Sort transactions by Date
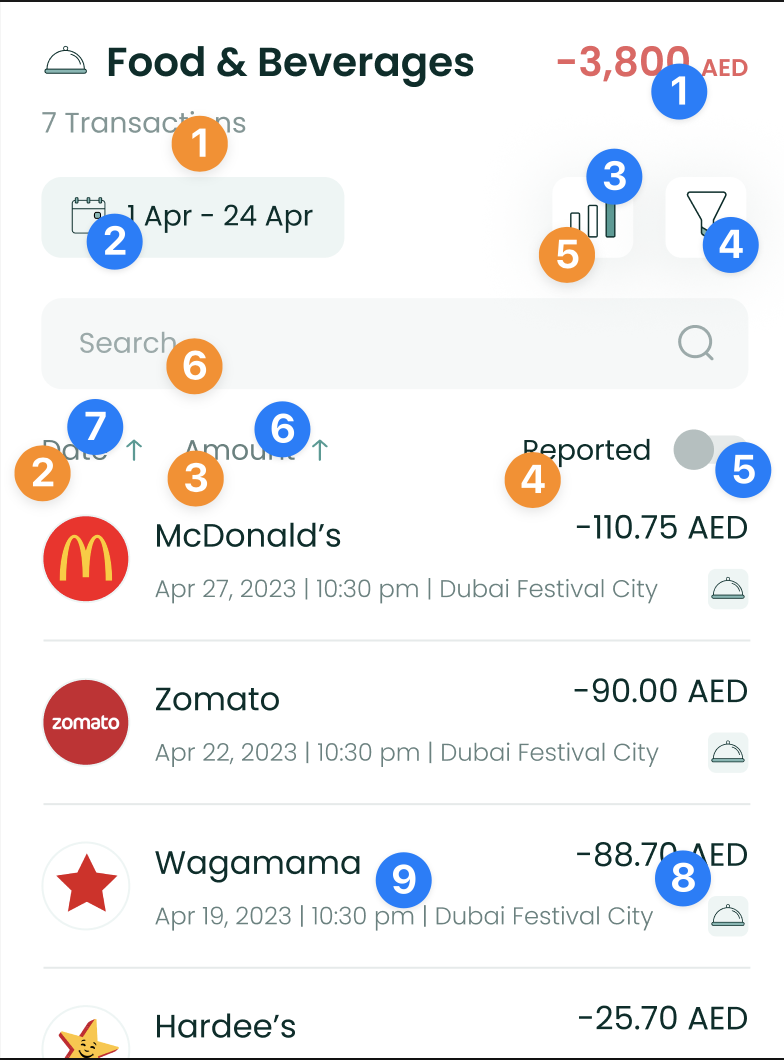This screenshot has width=784, height=1060. click(92, 450)
